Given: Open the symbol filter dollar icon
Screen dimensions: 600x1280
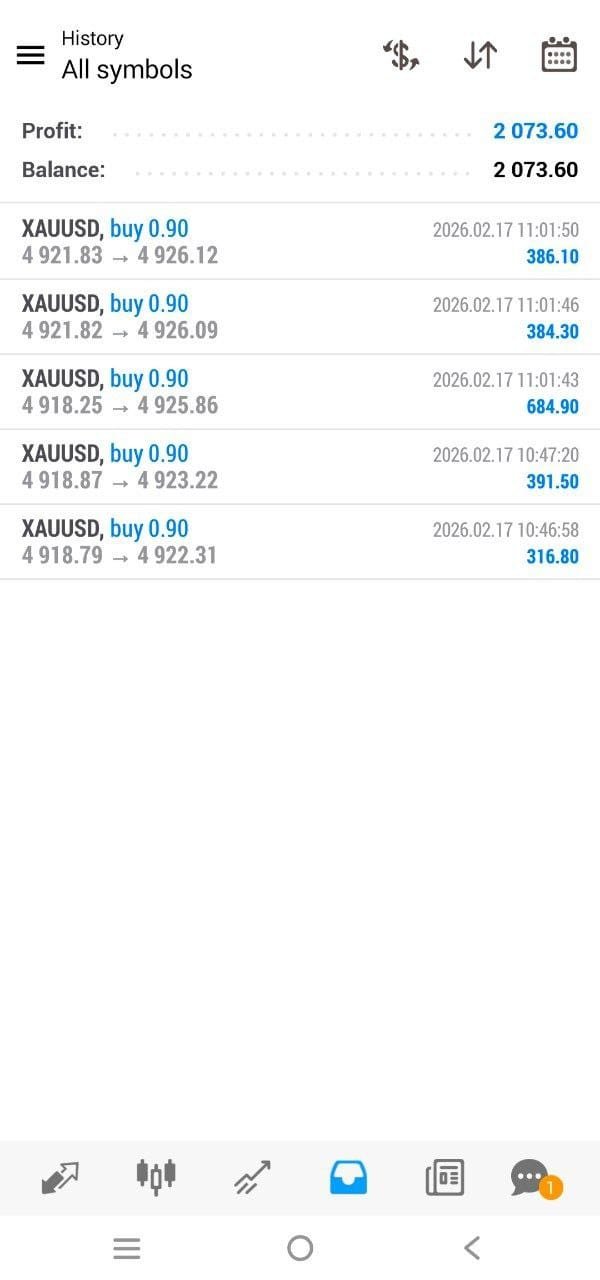Looking at the screenshot, I should coord(402,56).
